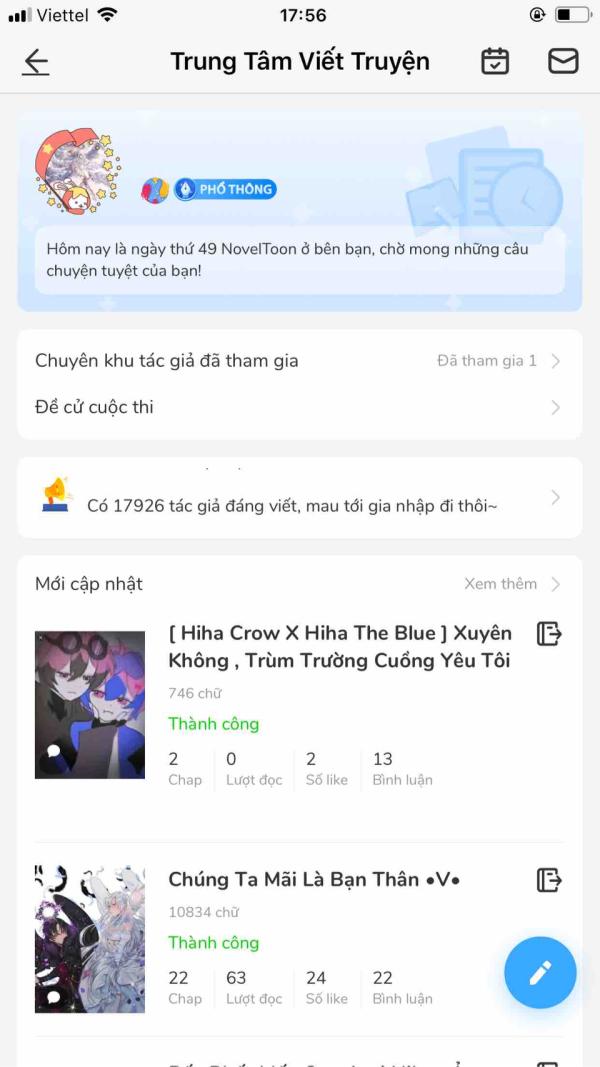The height and width of the screenshot is (1067, 600).
Task: Open Chuyên khu tác giả đã tham gia
Action: (x=298, y=361)
